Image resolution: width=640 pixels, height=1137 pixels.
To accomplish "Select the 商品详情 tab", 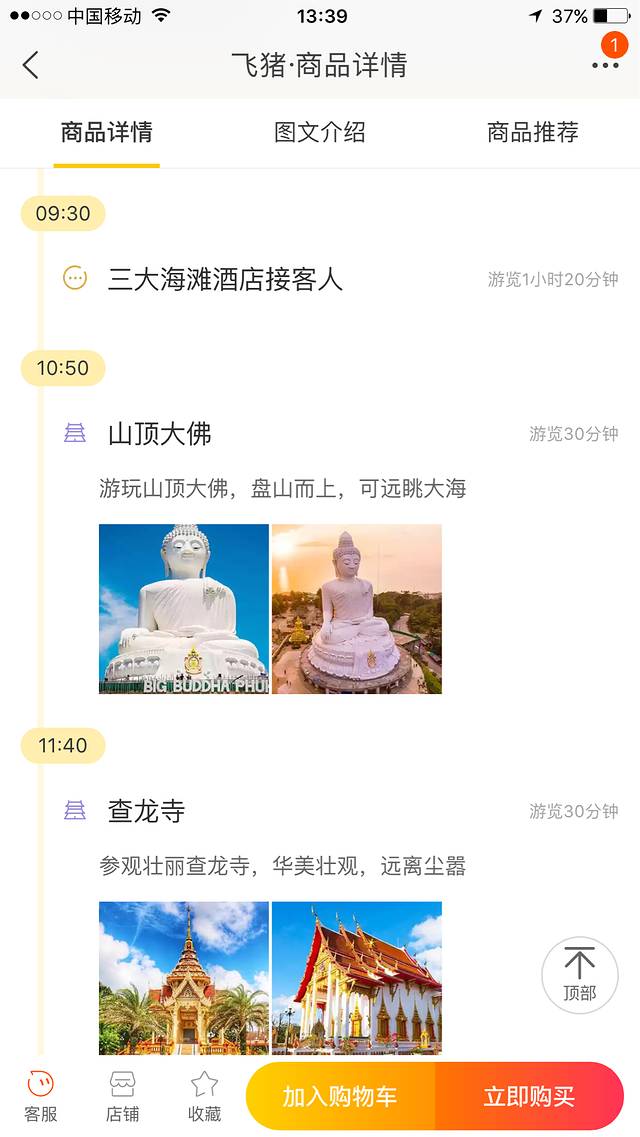I will (x=106, y=132).
